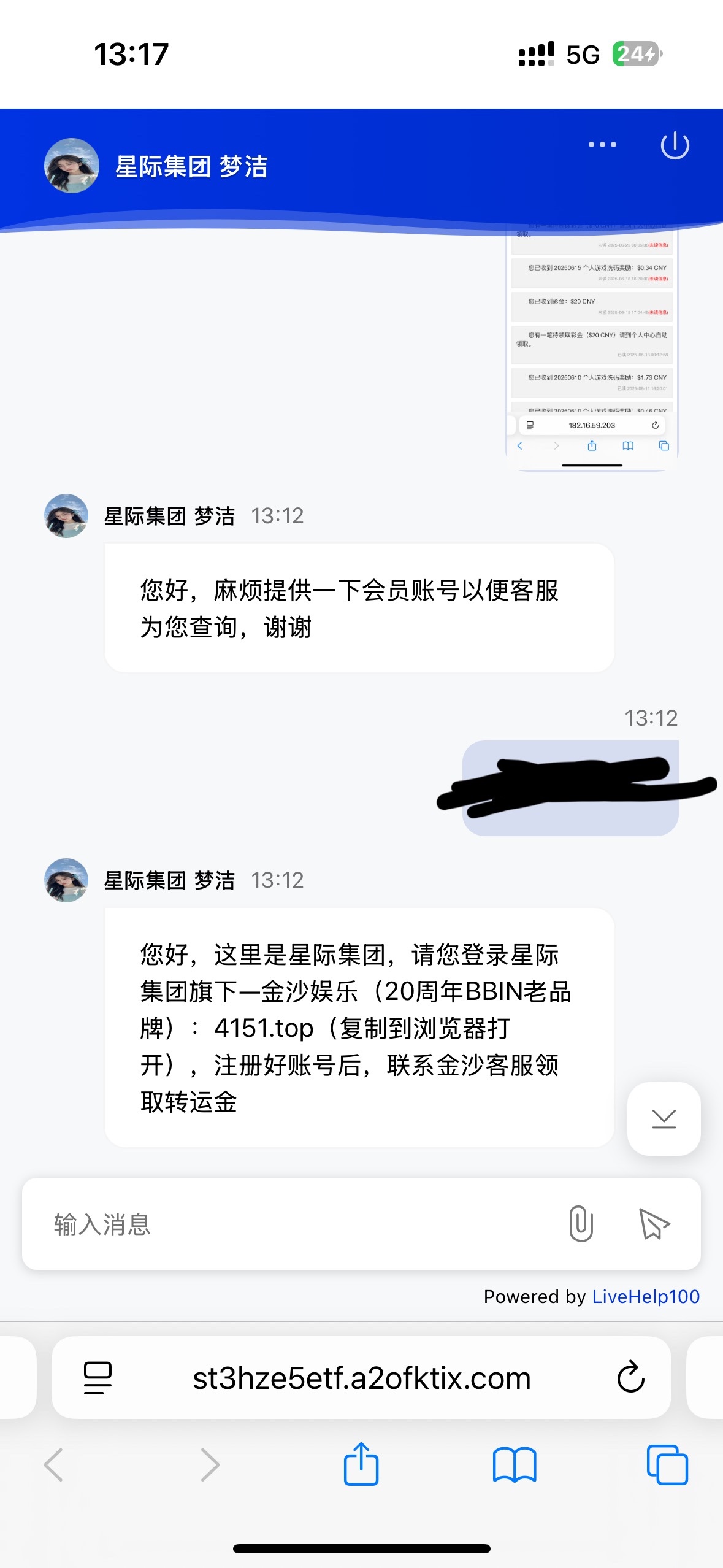Attach a file with the paperclip icon
Viewport: 723px width, 1568px height.
(x=580, y=1224)
